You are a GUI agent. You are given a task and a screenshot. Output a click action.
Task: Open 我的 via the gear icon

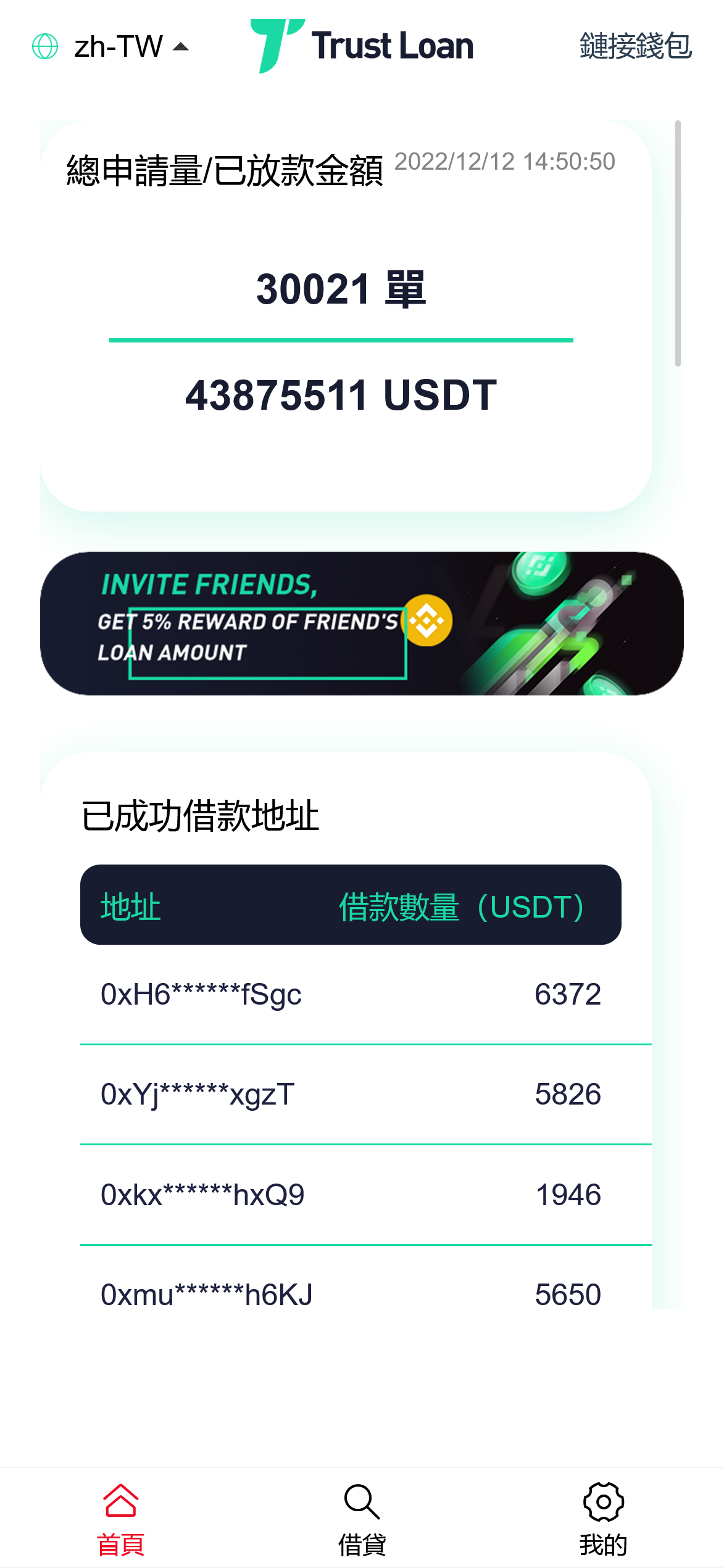pos(603,1500)
